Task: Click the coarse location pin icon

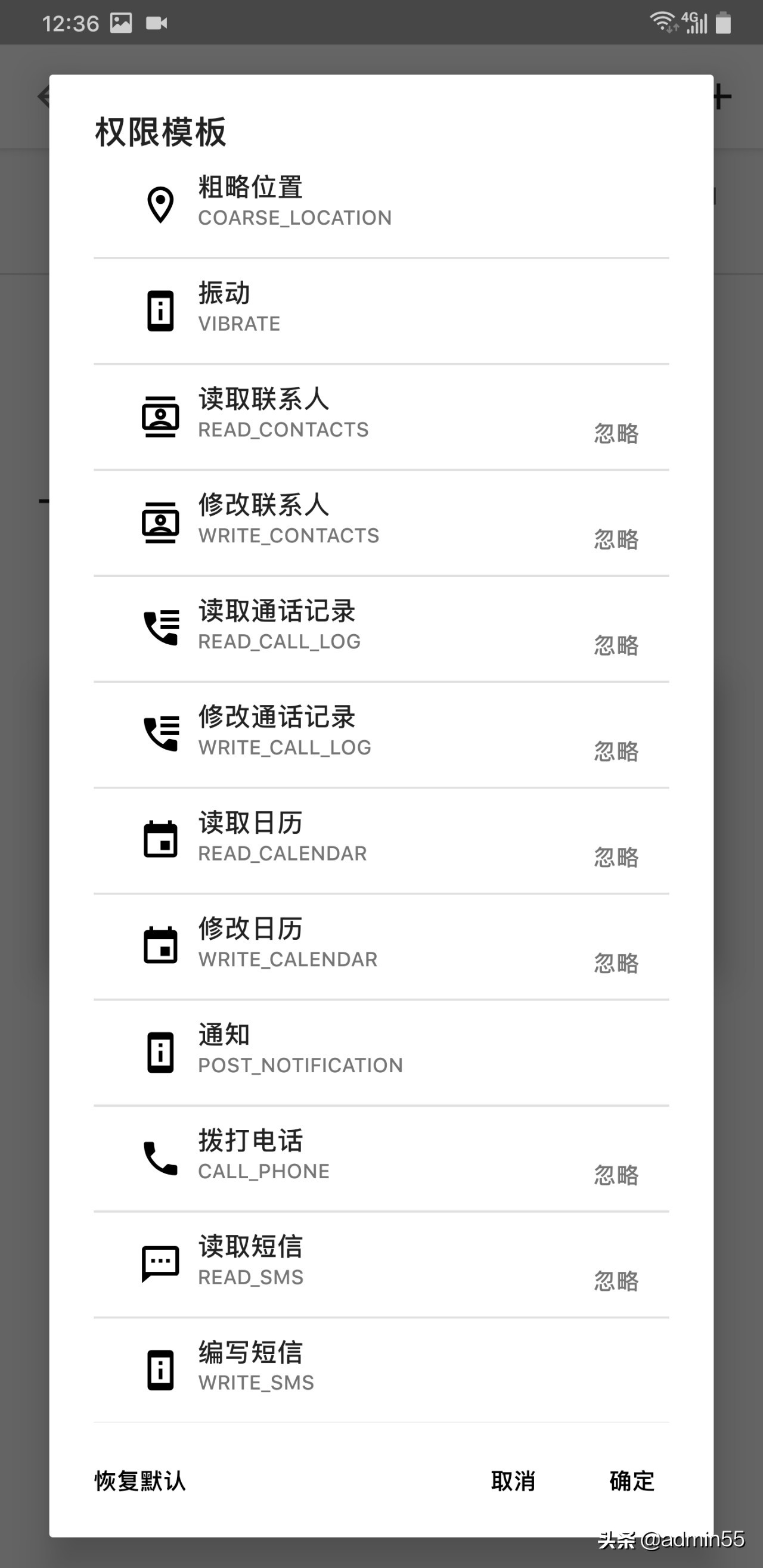Action: click(160, 204)
